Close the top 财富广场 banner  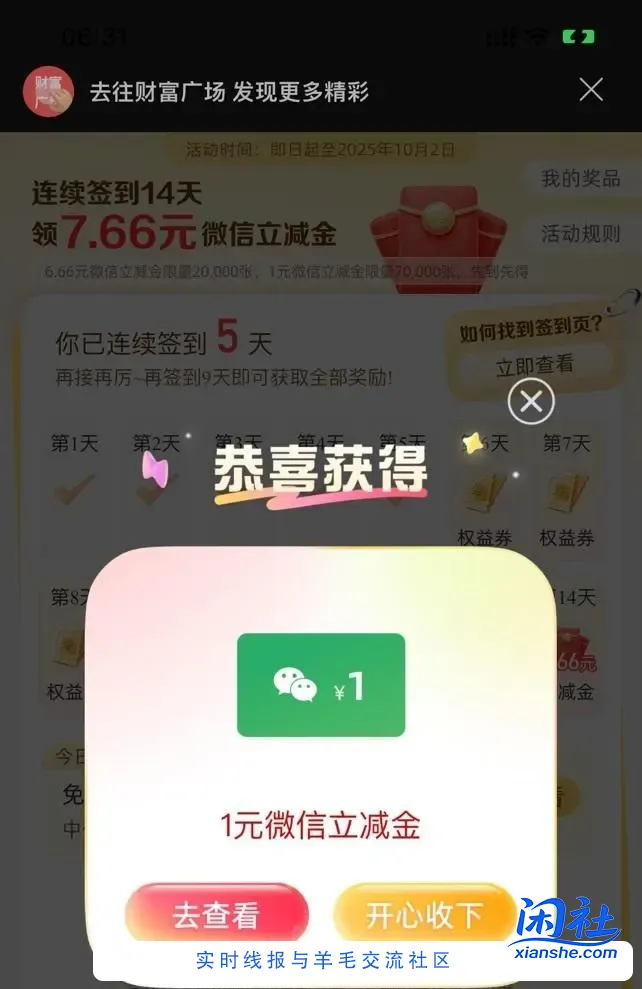(591, 90)
